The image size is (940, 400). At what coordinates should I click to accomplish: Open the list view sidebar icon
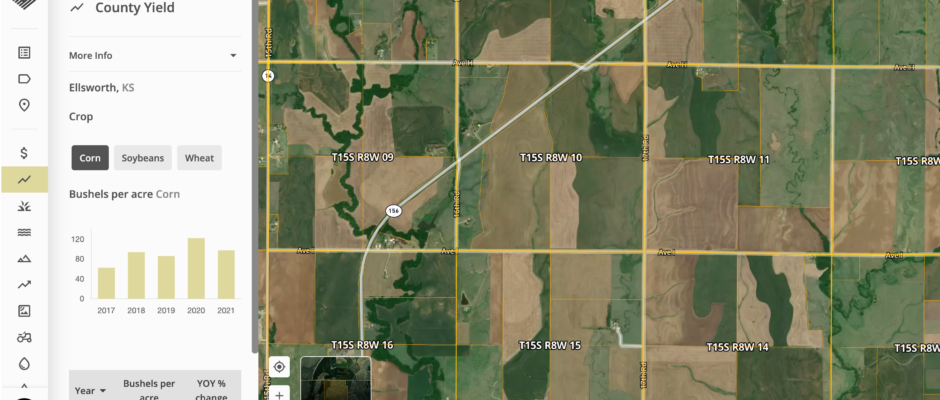[24, 52]
